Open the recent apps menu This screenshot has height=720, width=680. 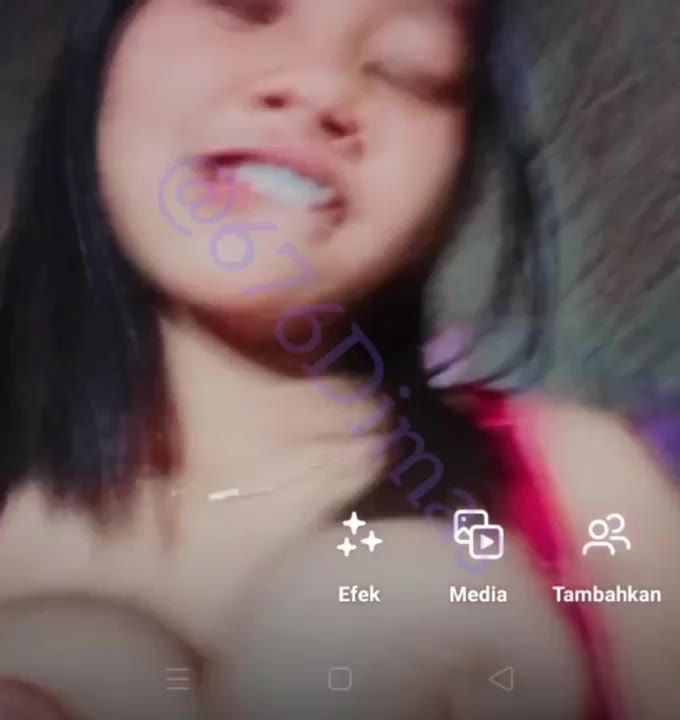coord(178,679)
